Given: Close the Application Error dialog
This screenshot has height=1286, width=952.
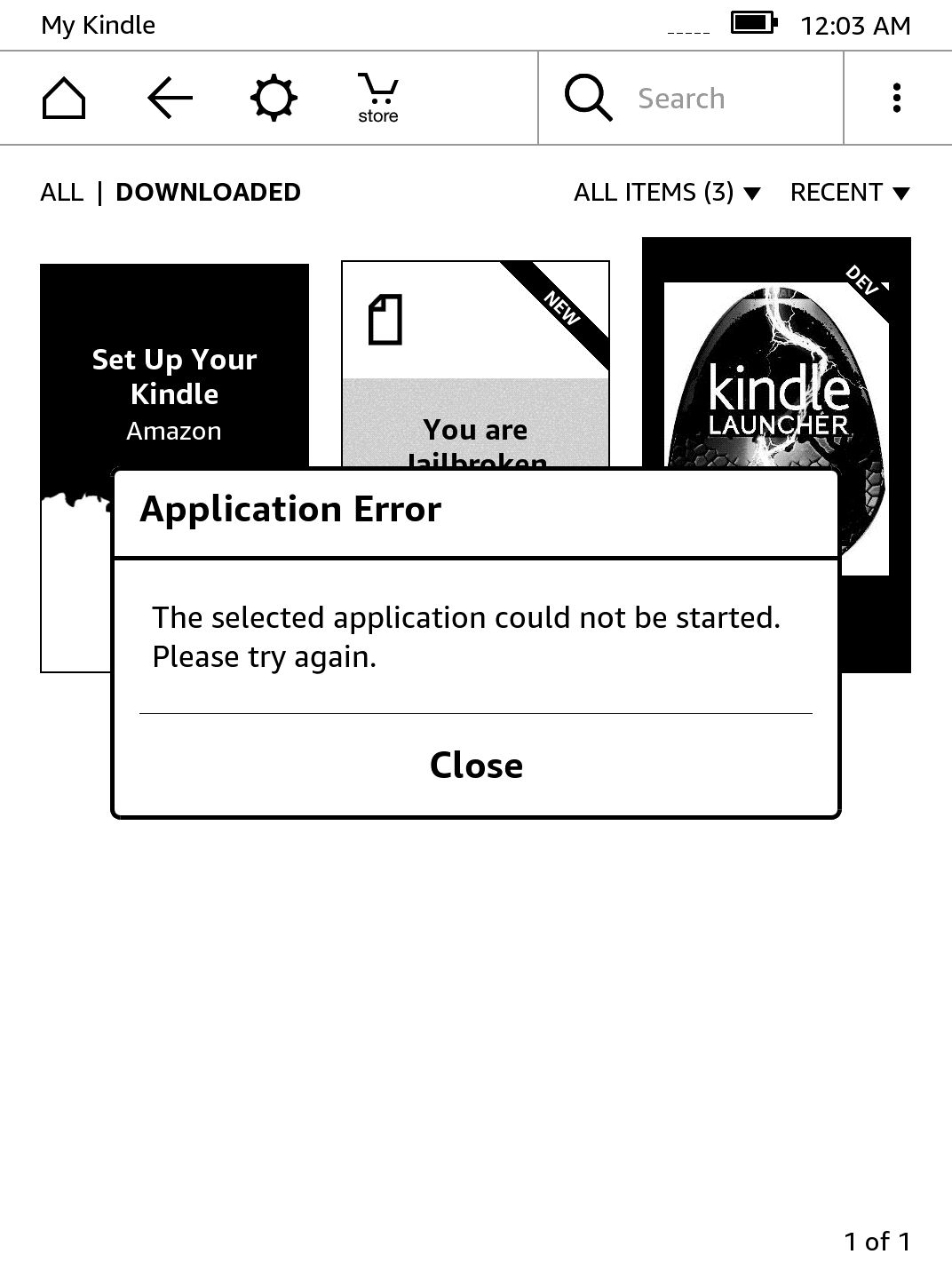Looking at the screenshot, I should (x=476, y=766).
